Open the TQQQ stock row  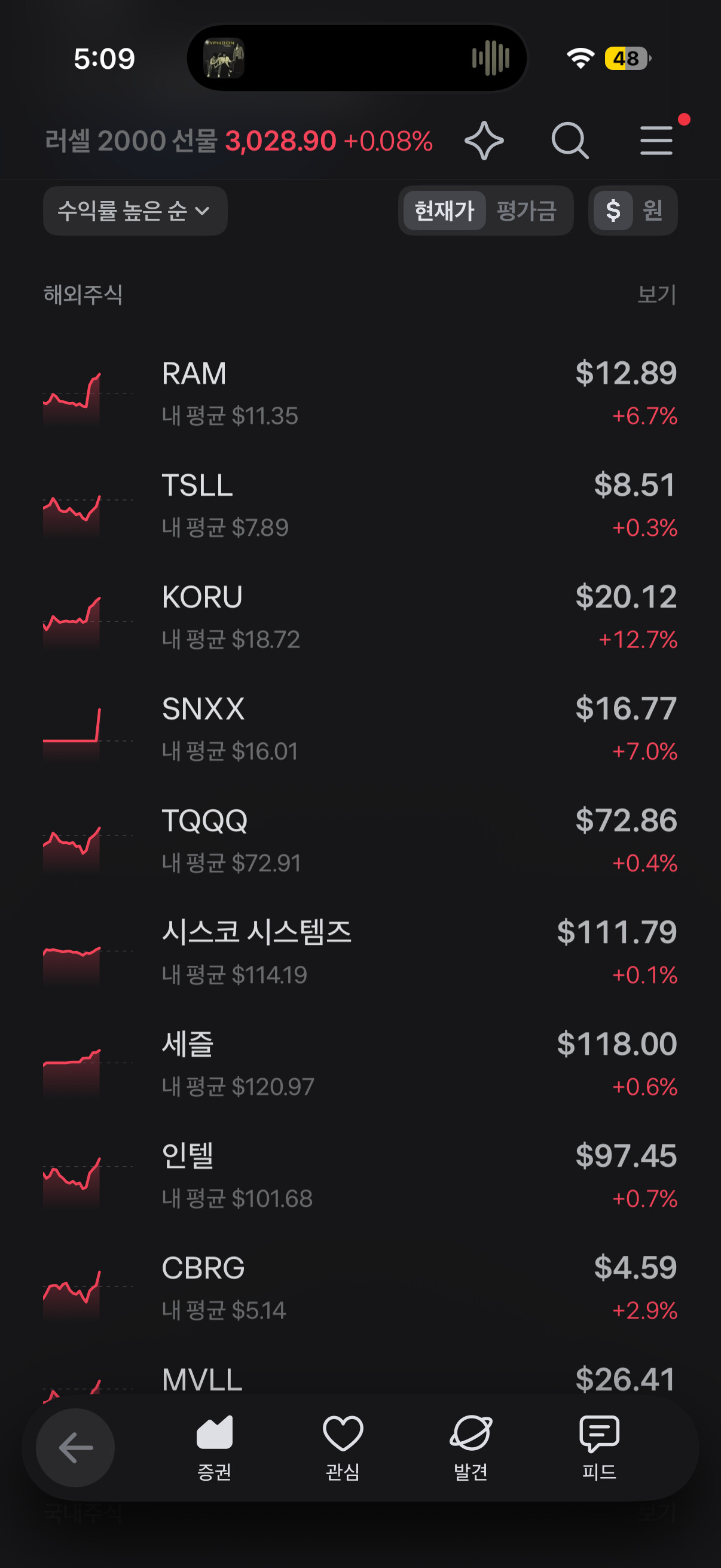click(360, 841)
